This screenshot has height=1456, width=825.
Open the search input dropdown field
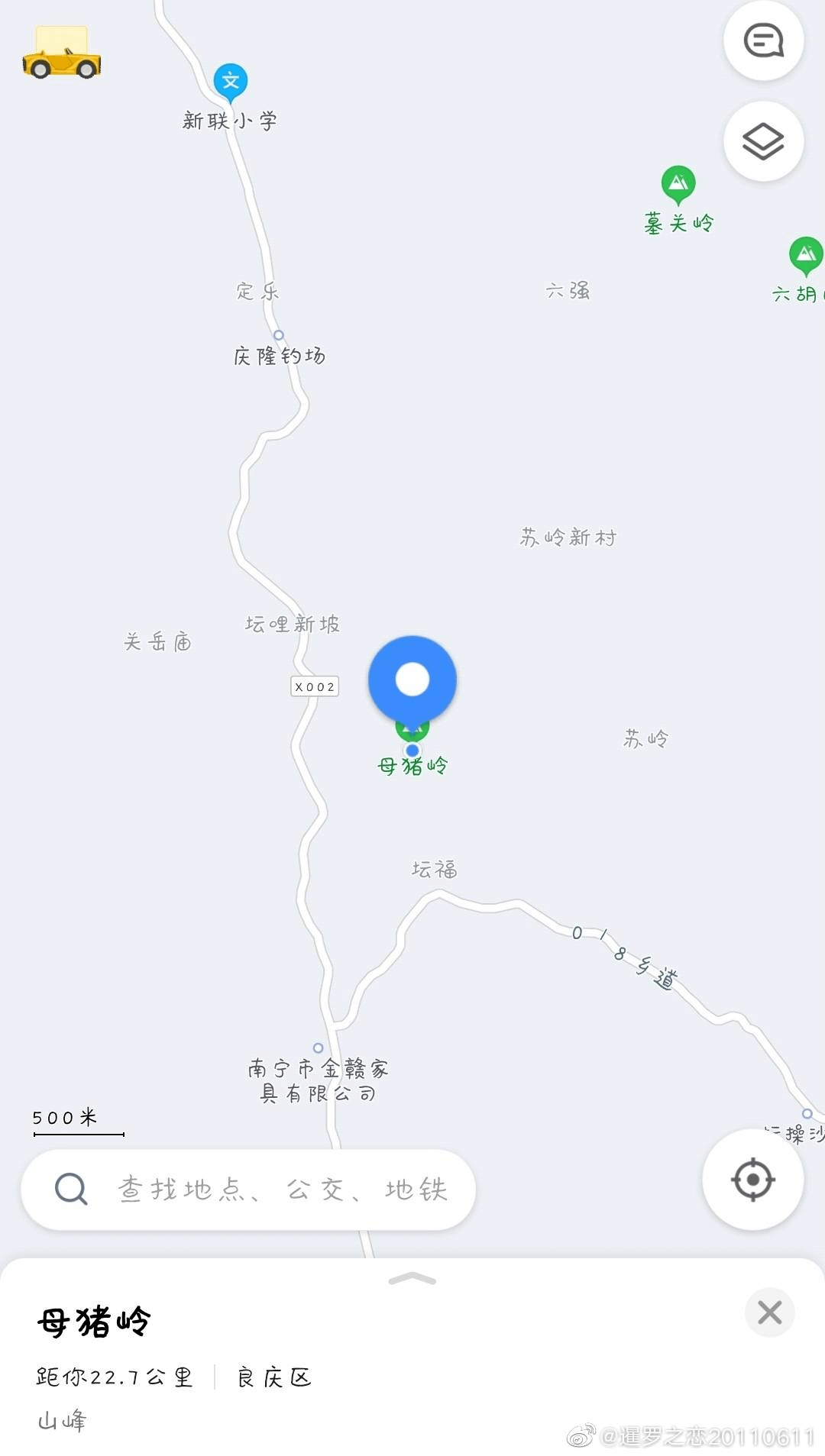point(283,1190)
